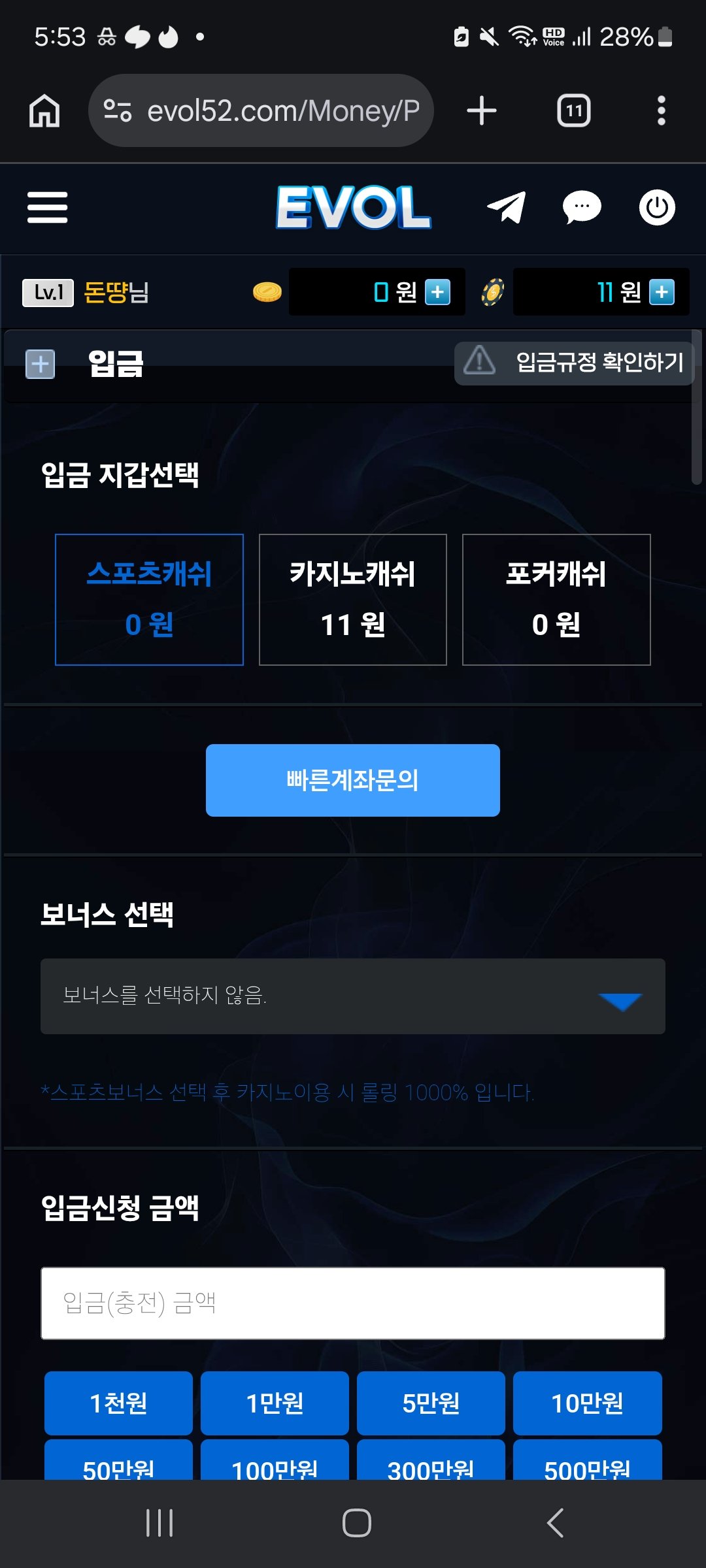Add 1만원 to deposit amount

[x=275, y=1403]
